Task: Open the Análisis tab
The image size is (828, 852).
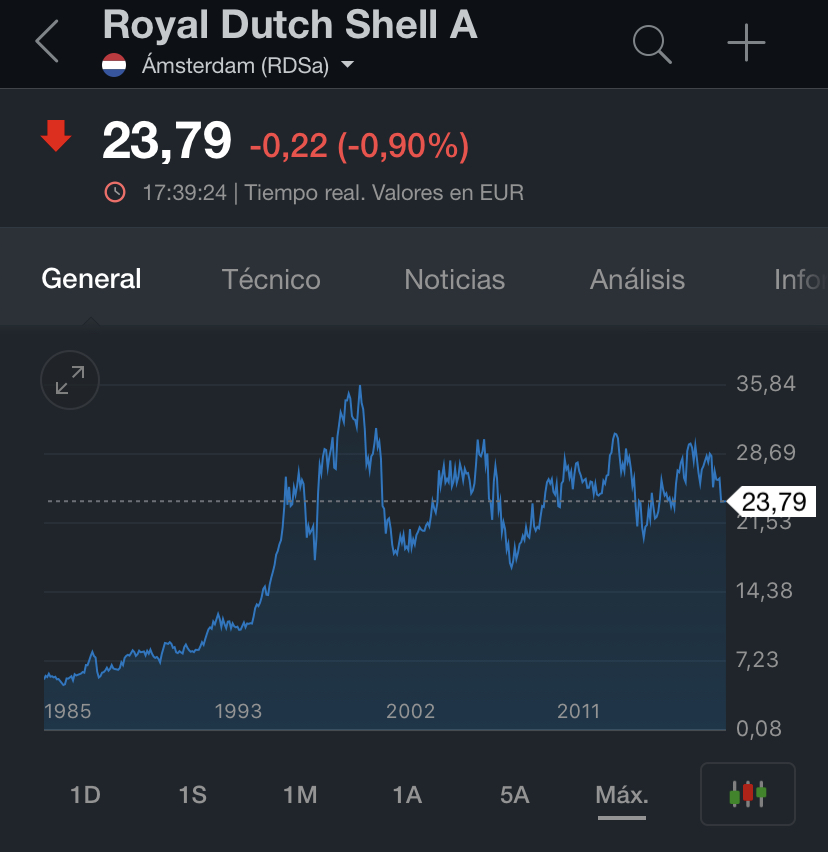Action: point(637,279)
